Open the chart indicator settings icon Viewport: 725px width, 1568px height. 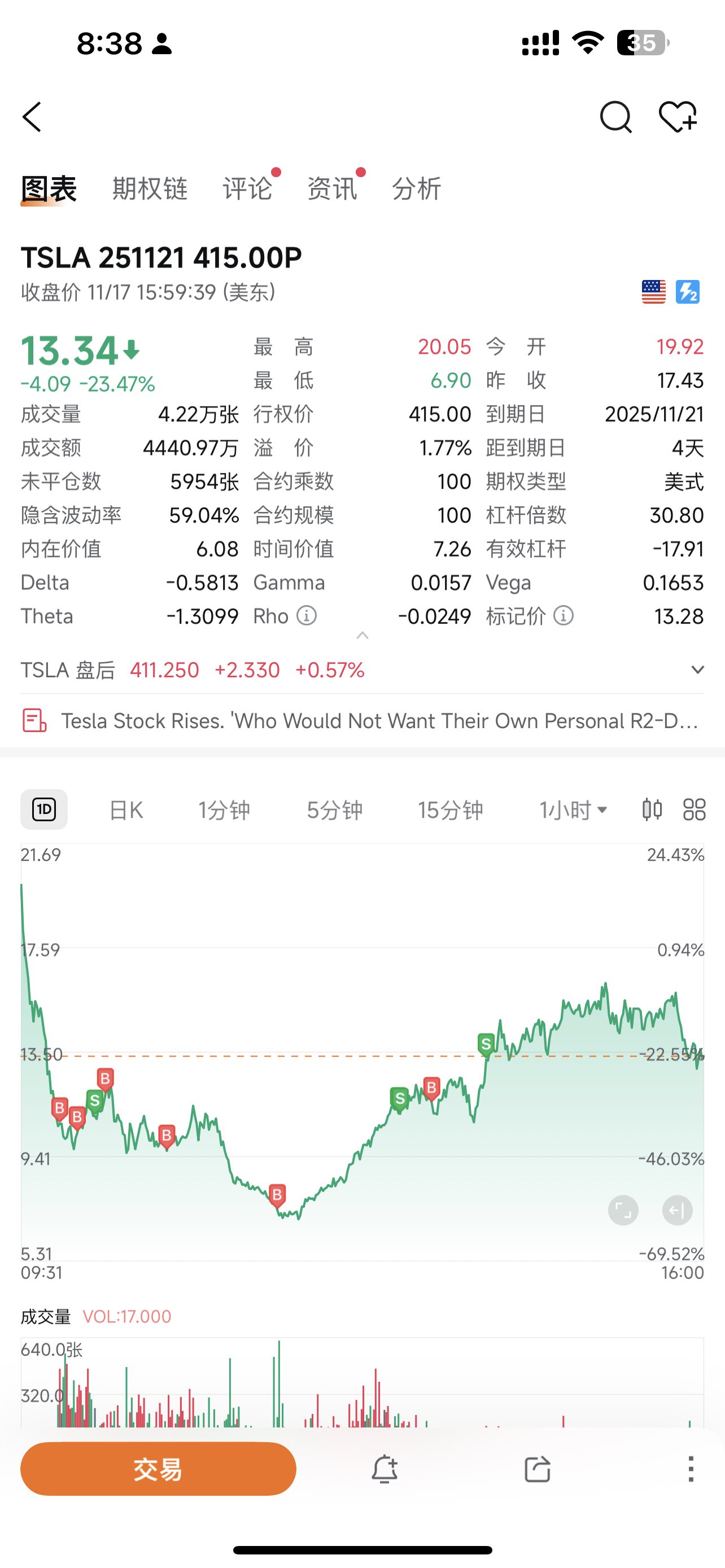(x=652, y=809)
